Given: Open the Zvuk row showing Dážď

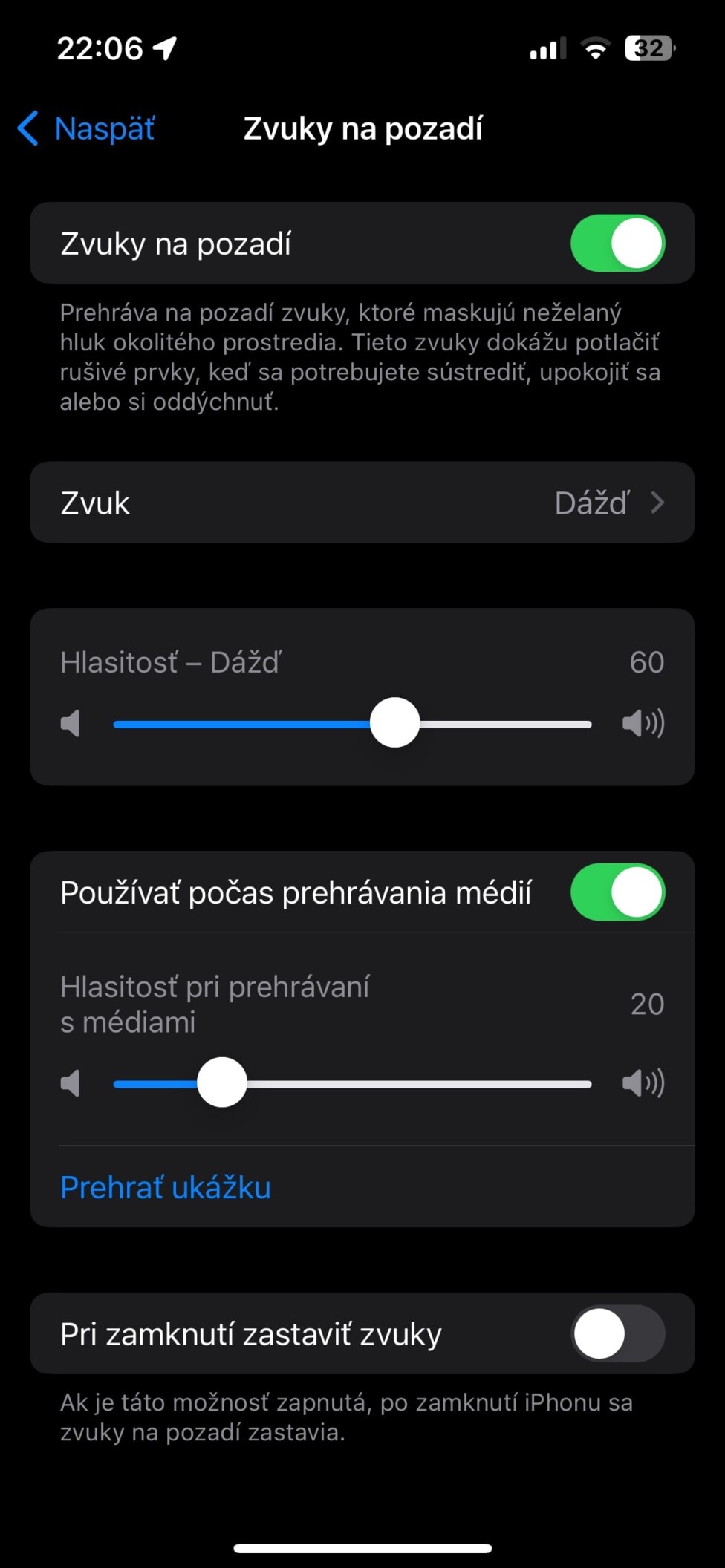Looking at the screenshot, I should click(x=362, y=503).
